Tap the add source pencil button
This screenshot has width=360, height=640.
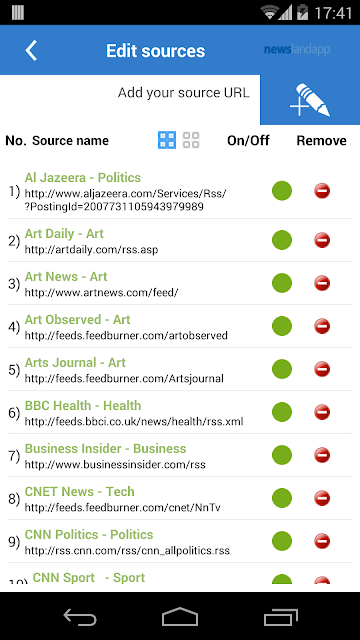click(310, 100)
